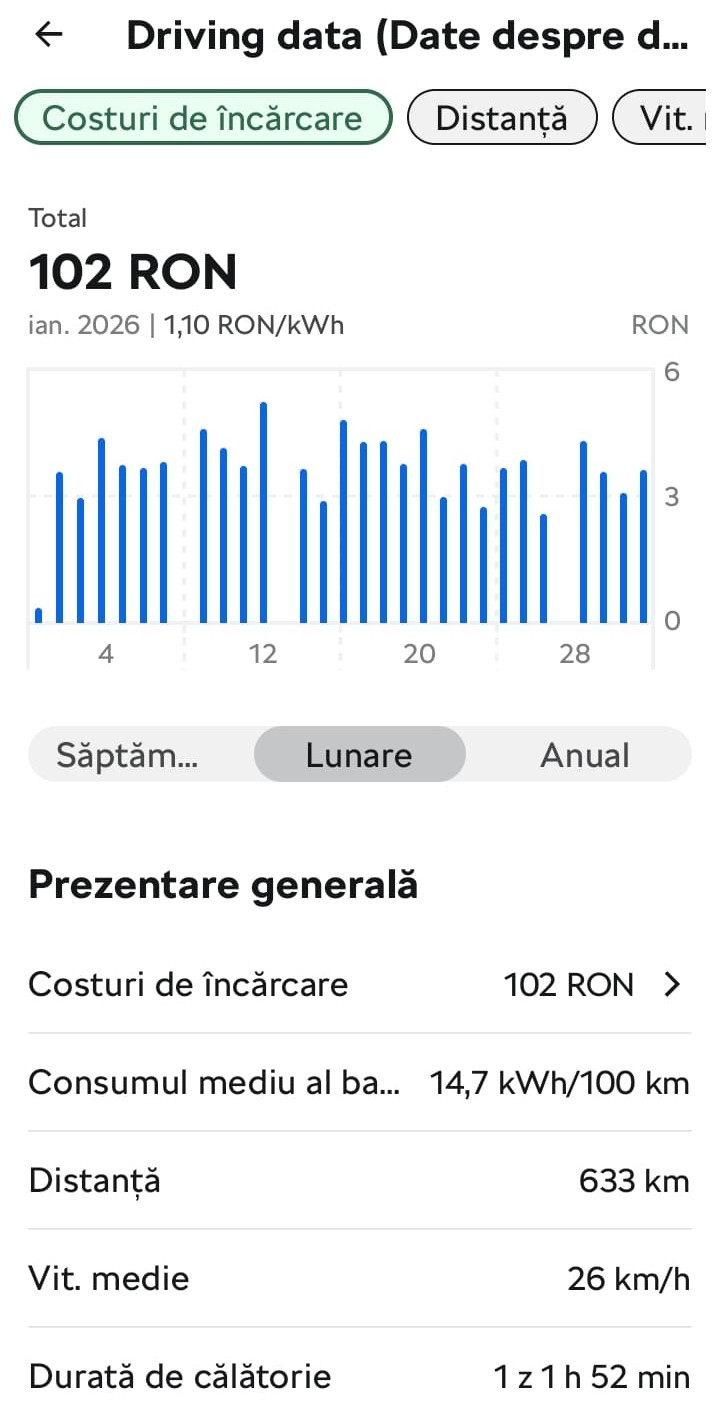The width and height of the screenshot is (720, 1427).
Task: Select the Lunare monthly view
Action: [x=359, y=755]
